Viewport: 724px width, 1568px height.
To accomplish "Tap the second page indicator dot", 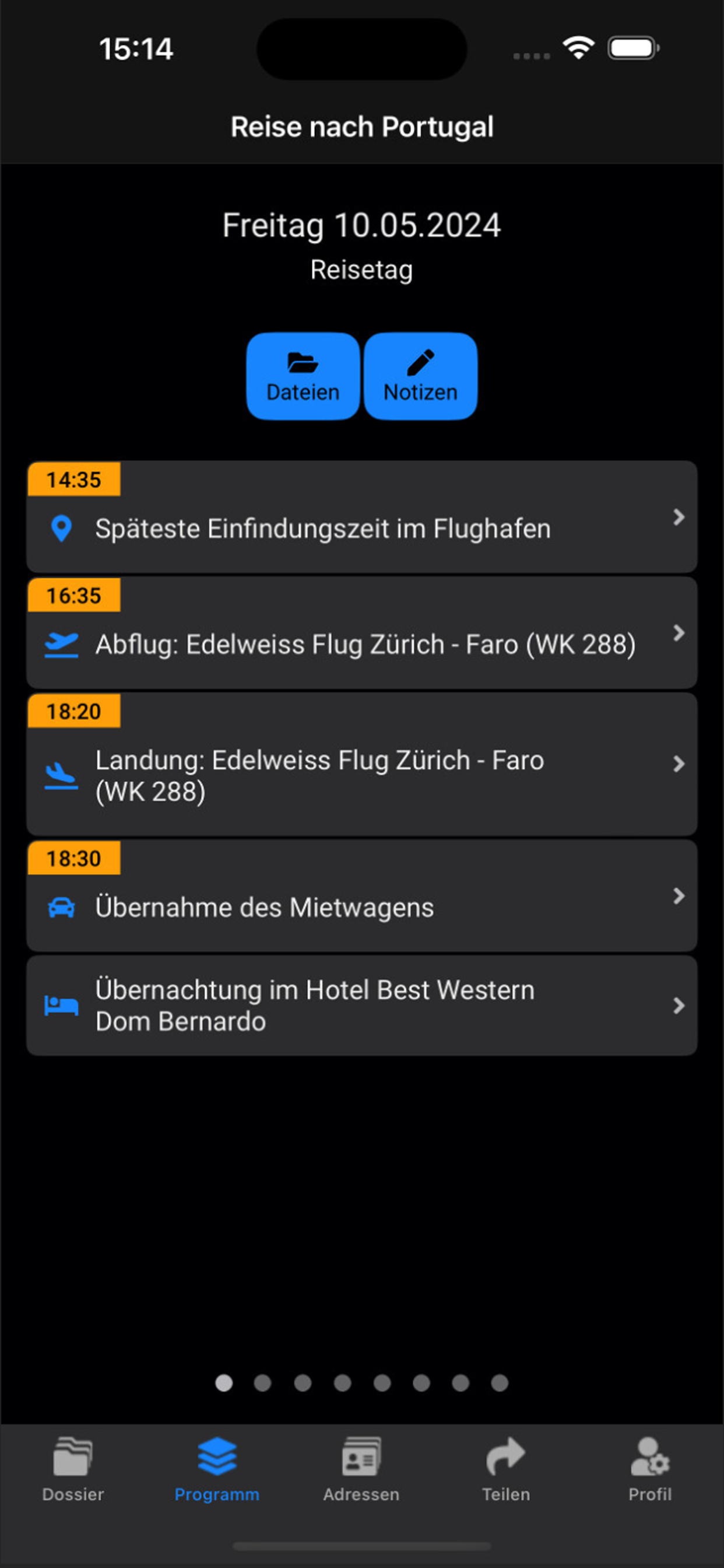I will pos(263,1383).
